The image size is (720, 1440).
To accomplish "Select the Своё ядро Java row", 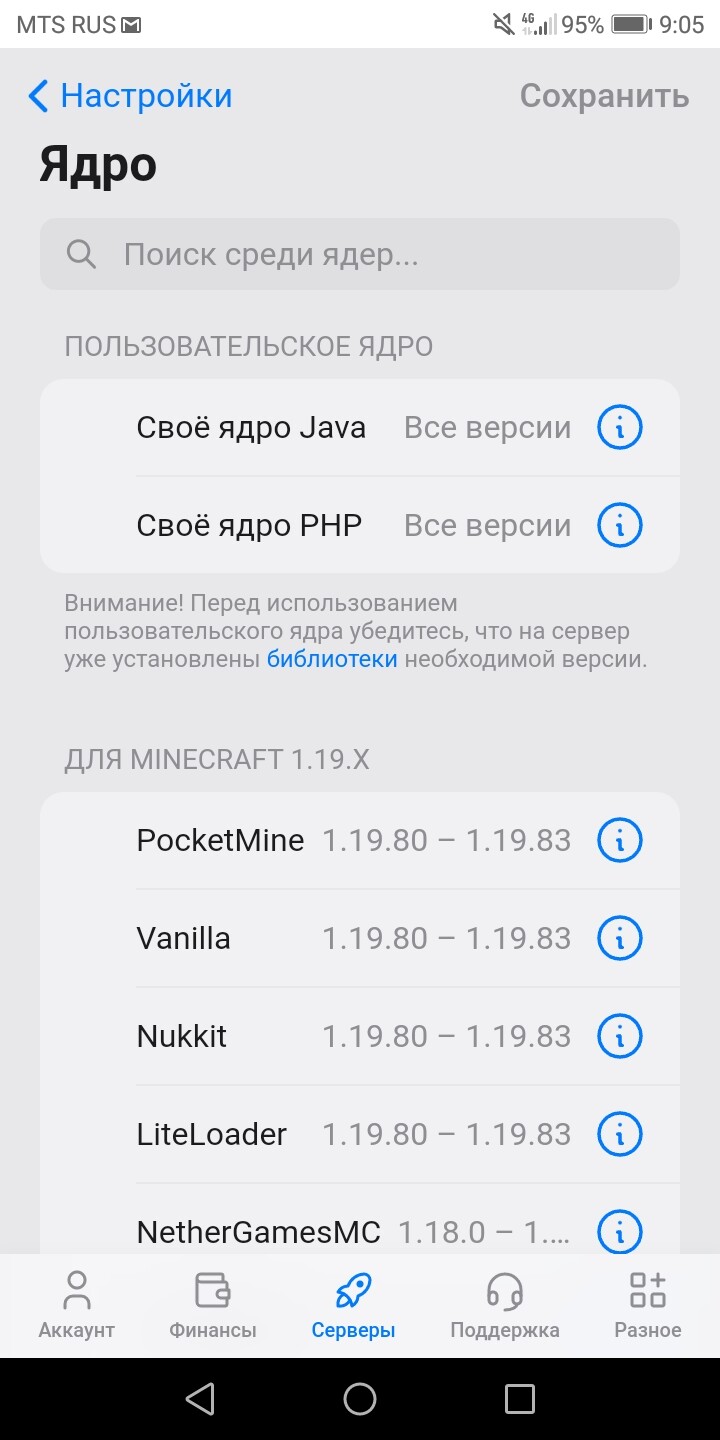I will pyautogui.click(x=360, y=428).
